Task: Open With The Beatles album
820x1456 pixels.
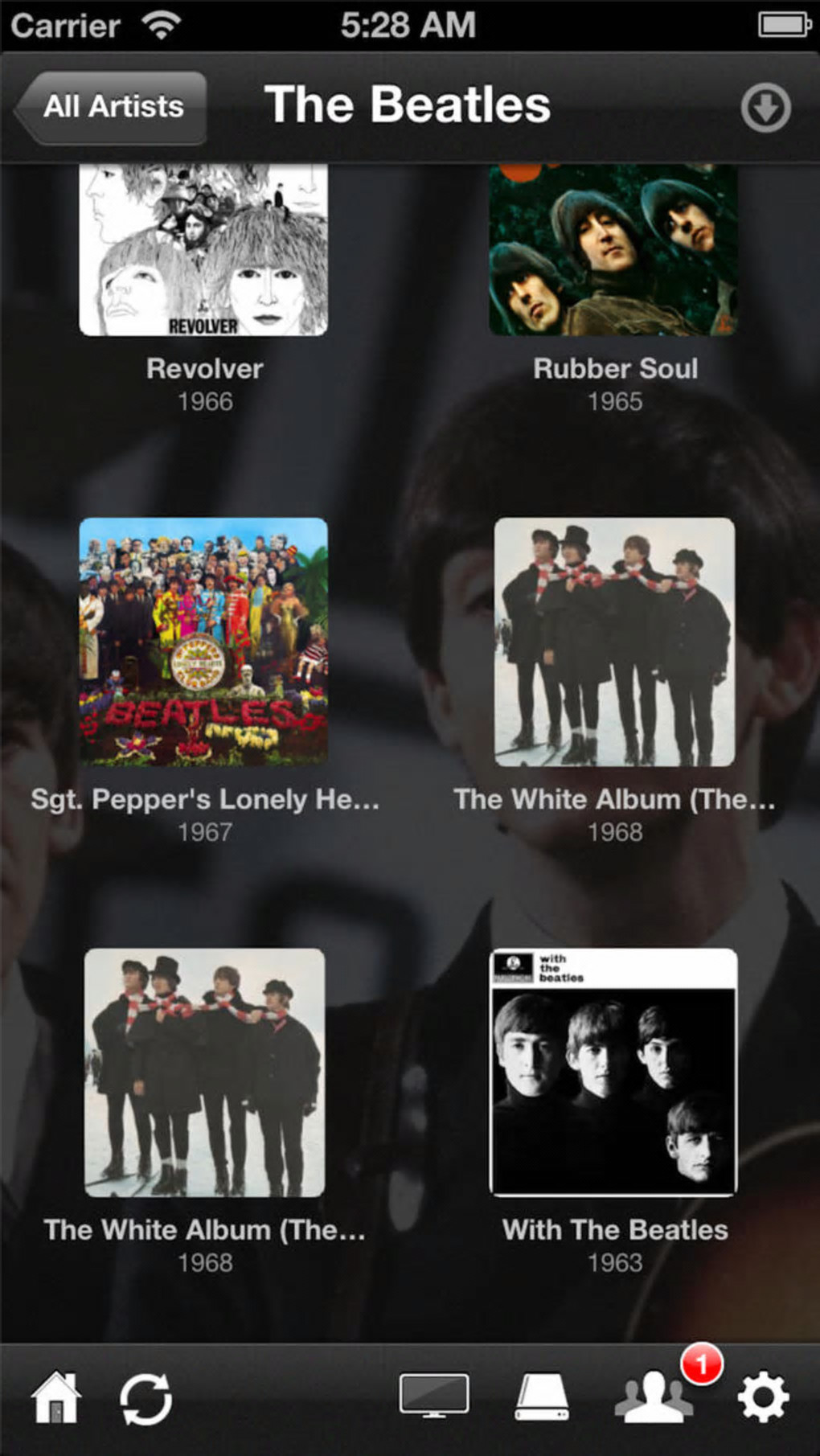Action: coord(613,1072)
